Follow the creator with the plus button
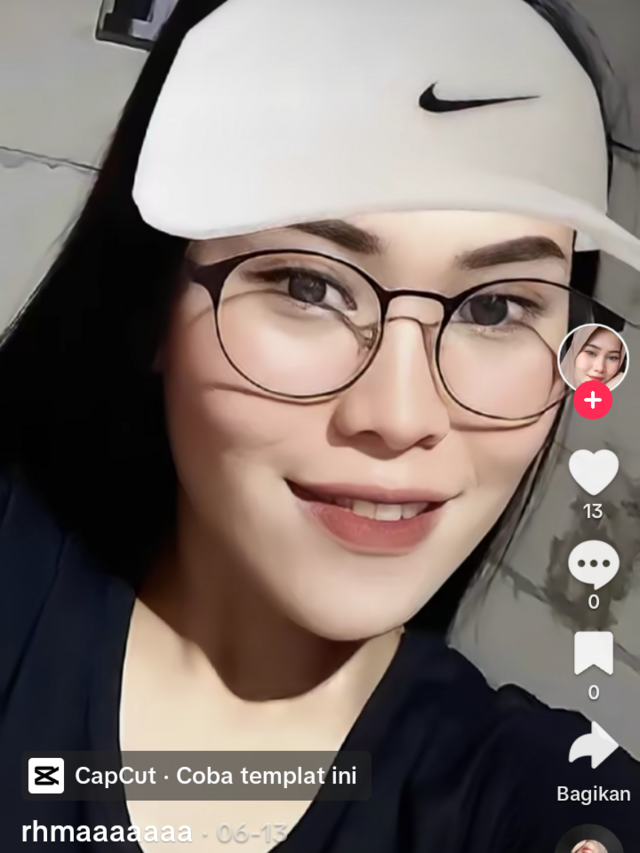Image resolution: width=640 pixels, height=853 pixels. [593, 401]
